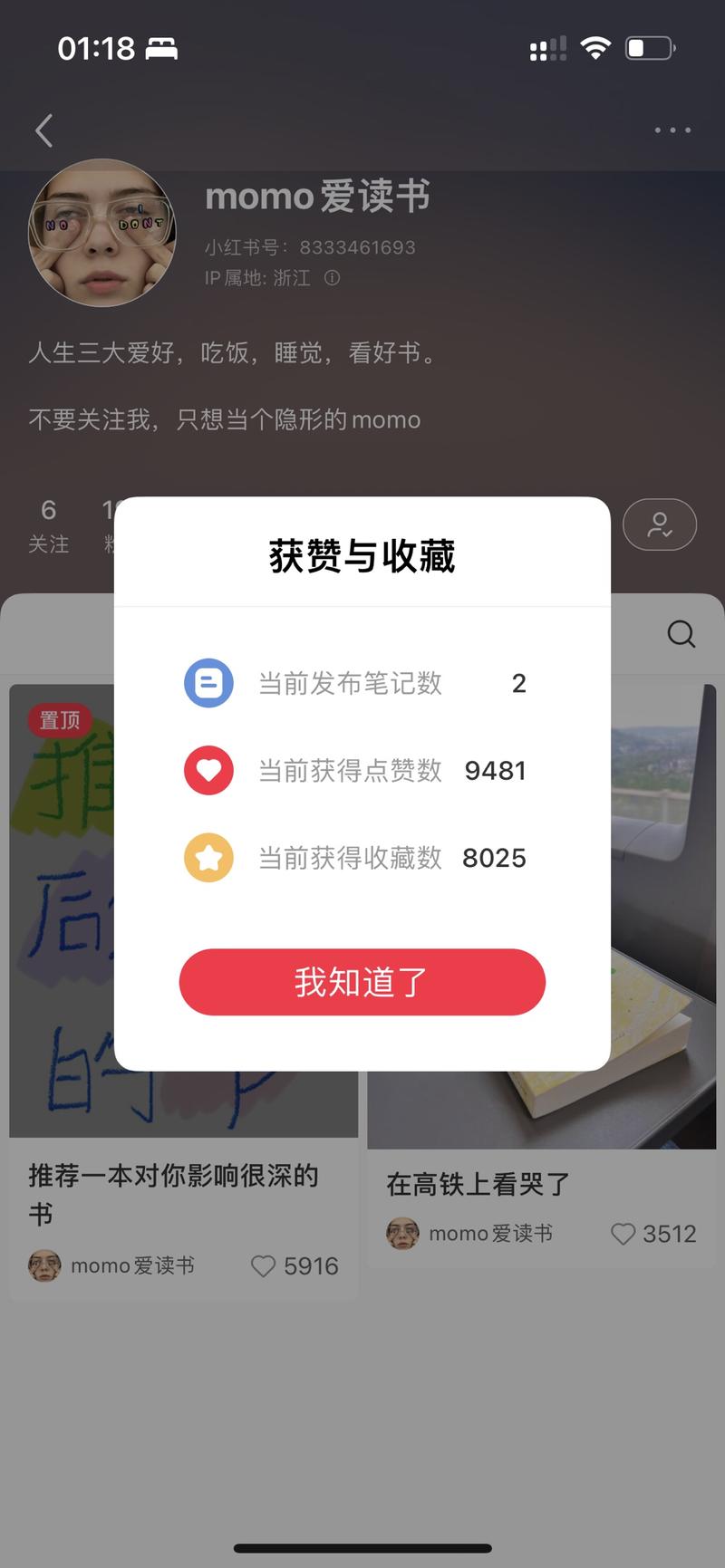725x1568 pixels.
Task: Tap the add-user icon near follower stats
Action: tap(660, 524)
